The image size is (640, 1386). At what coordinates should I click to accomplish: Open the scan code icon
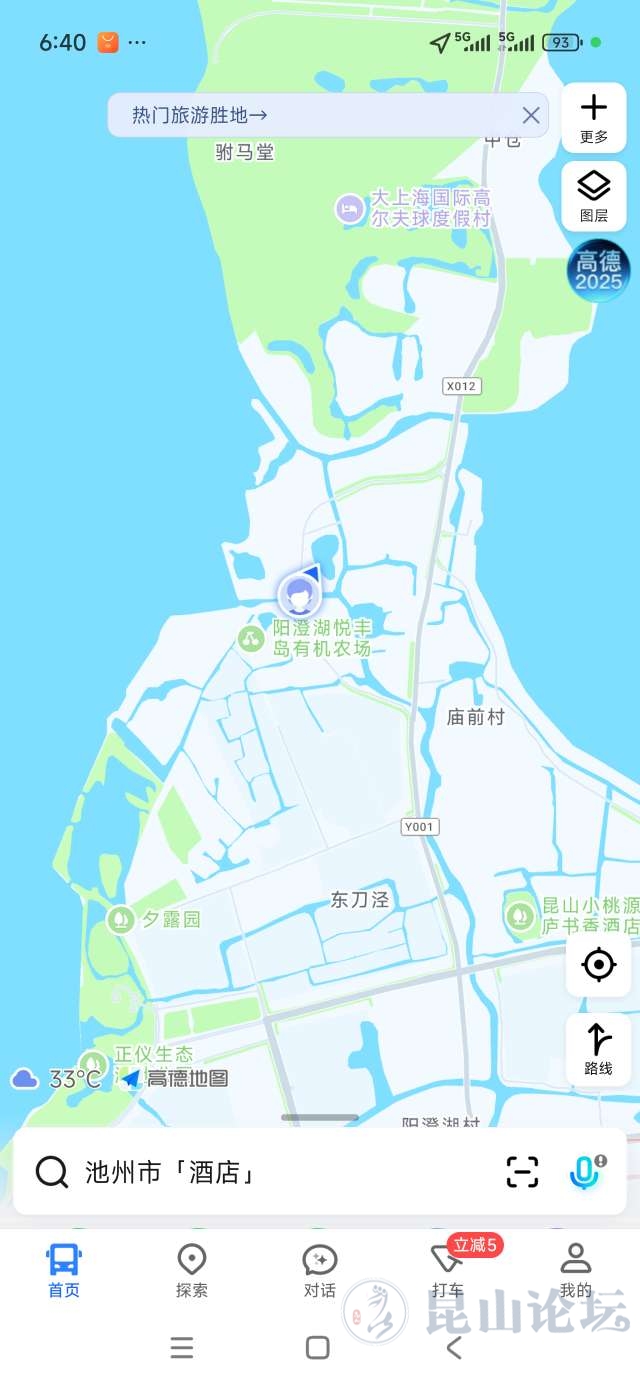tap(522, 1172)
